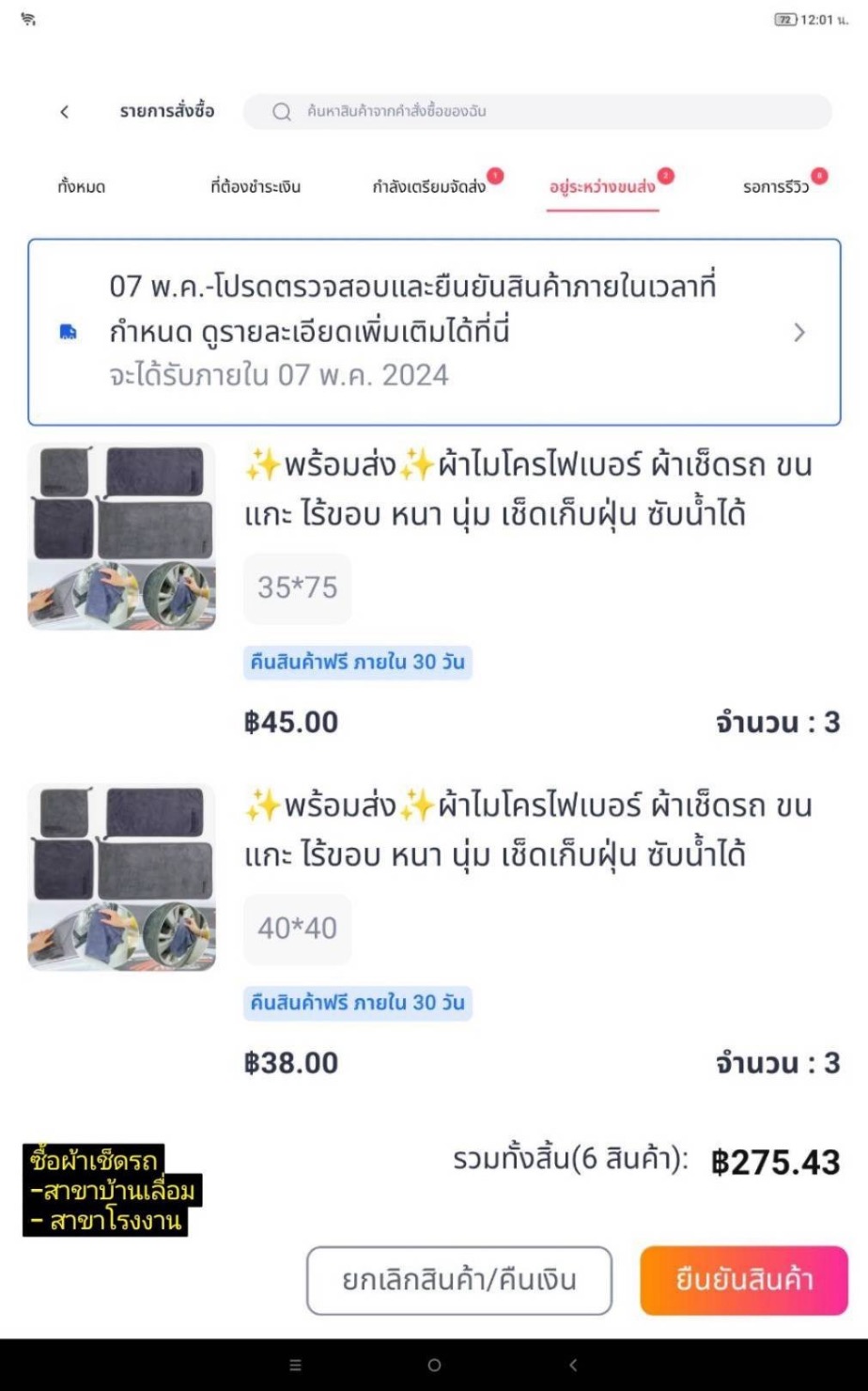Tap the system home button
Image resolution: width=868 pixels, height=1391 pixels.
coord(434,1365)
